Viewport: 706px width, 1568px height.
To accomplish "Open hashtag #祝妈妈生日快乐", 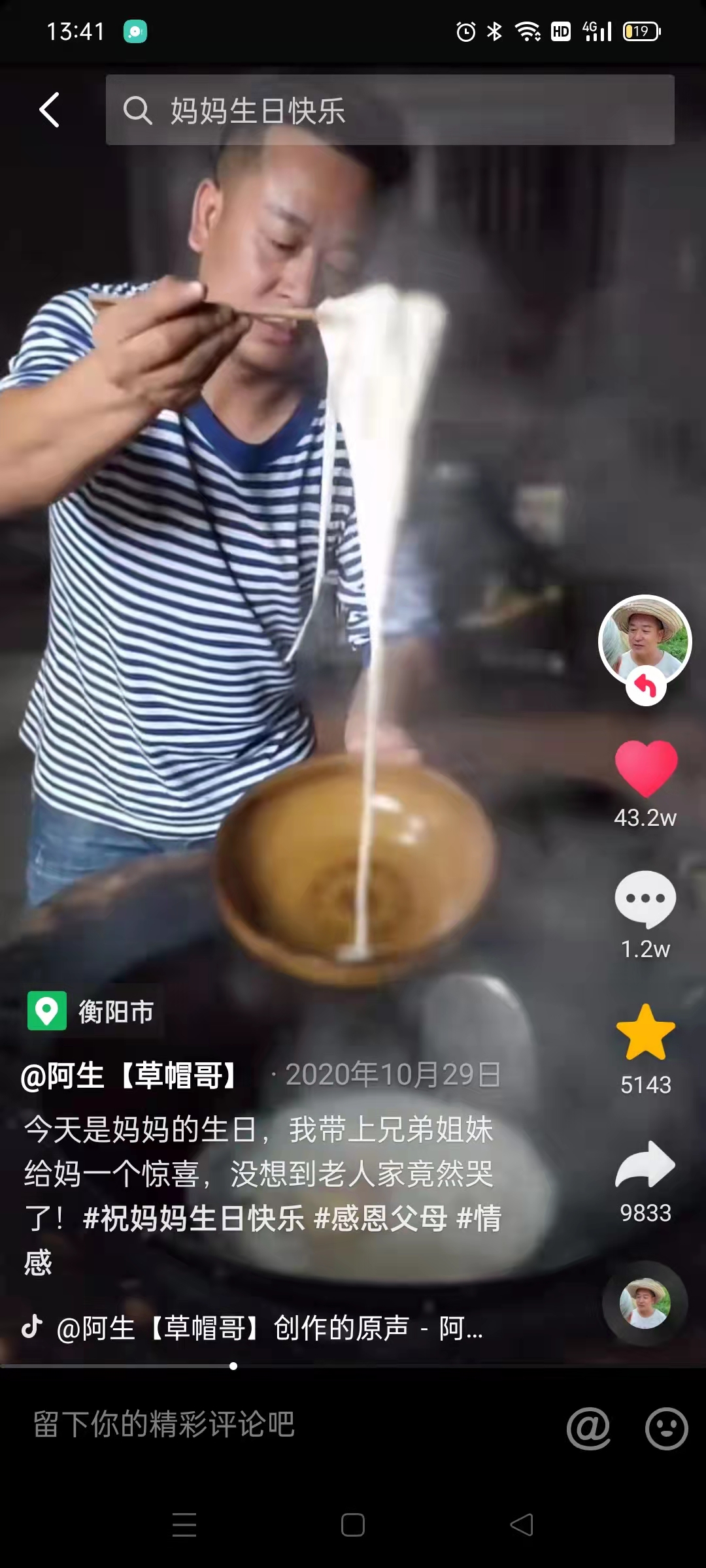I will (x=193, y=1218).
